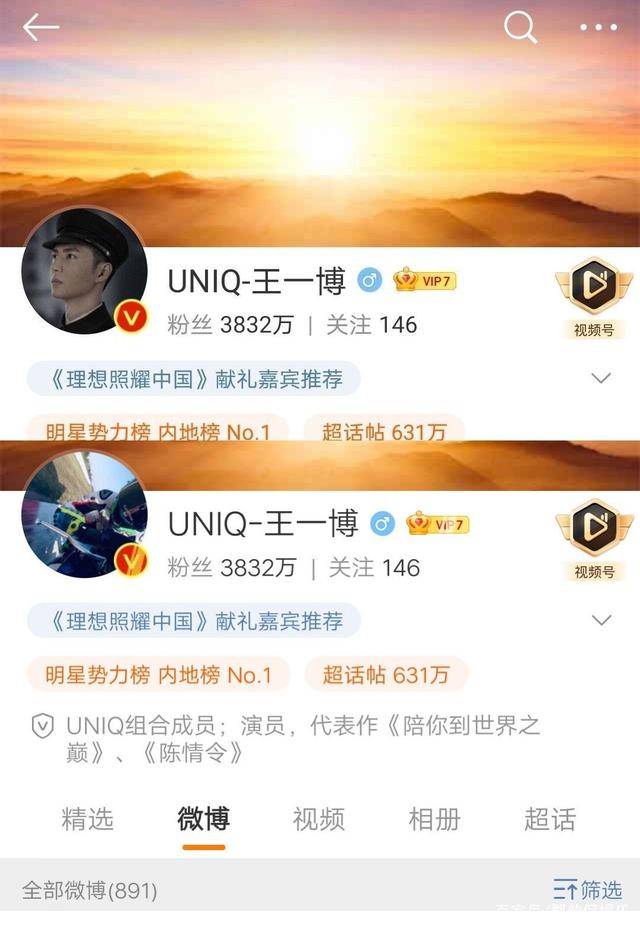Open the 相册 tab

(x=434, y=819)
